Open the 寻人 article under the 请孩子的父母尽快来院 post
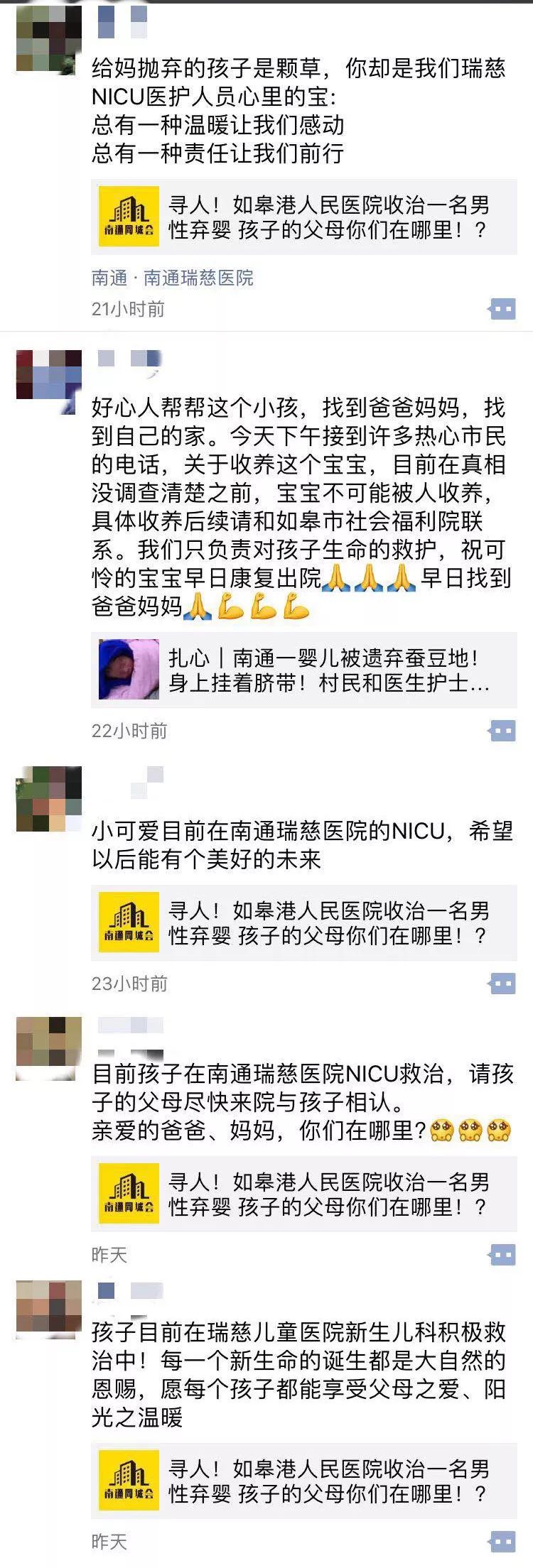Image resolution: width=533 pixels, height=1568 pixels. tap(303, 1194)
